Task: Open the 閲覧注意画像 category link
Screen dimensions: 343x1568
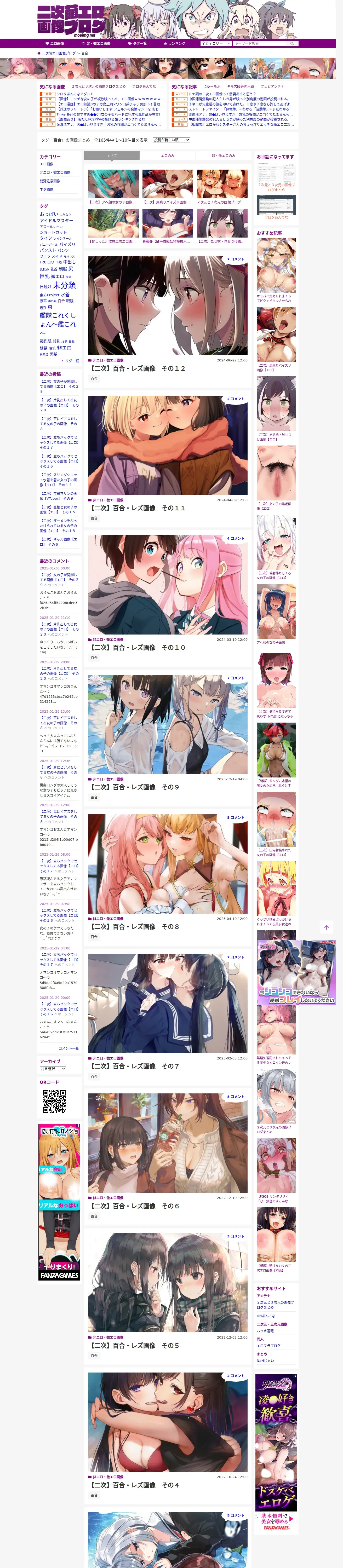Action: coord(50,181)
